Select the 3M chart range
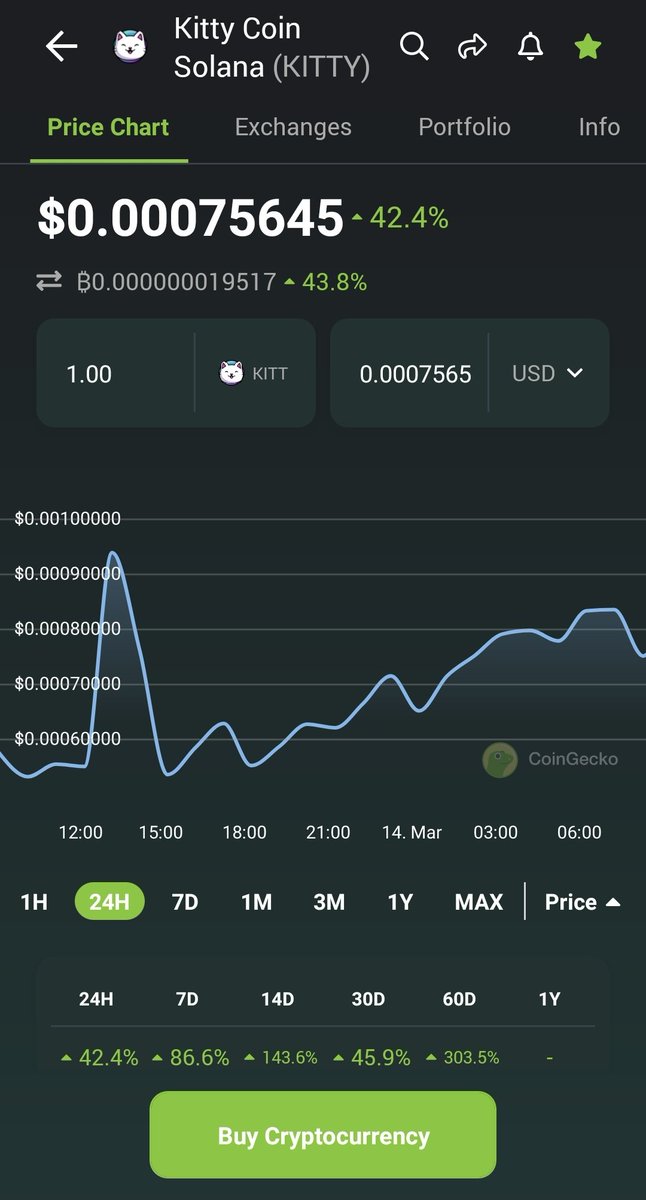This screenshot has width=646, height=1200. point(329,902)
